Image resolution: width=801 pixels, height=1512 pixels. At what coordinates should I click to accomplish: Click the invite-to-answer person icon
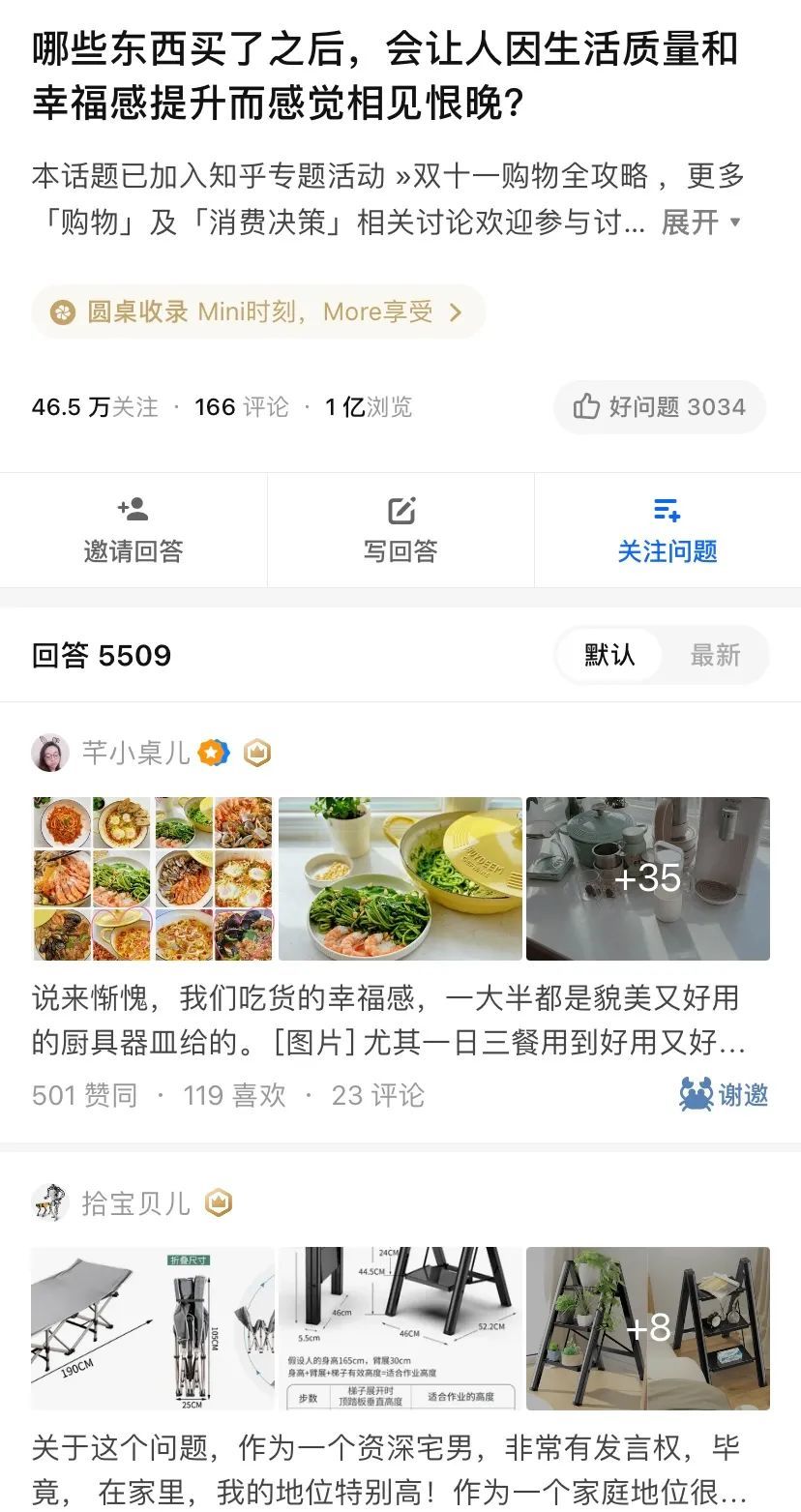click(133, 511)
